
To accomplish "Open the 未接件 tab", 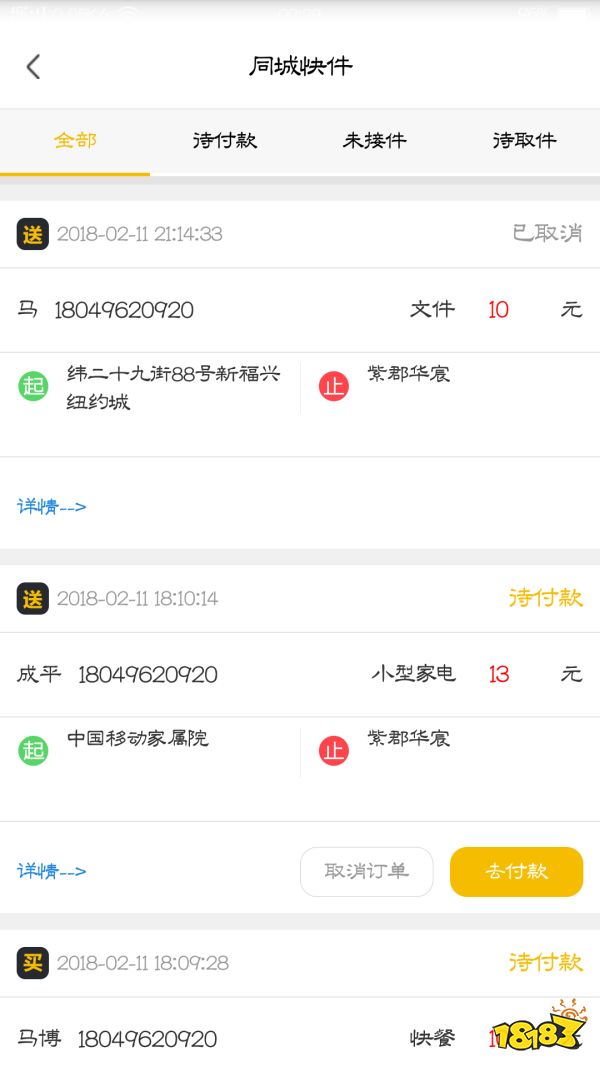I will 375,141.
